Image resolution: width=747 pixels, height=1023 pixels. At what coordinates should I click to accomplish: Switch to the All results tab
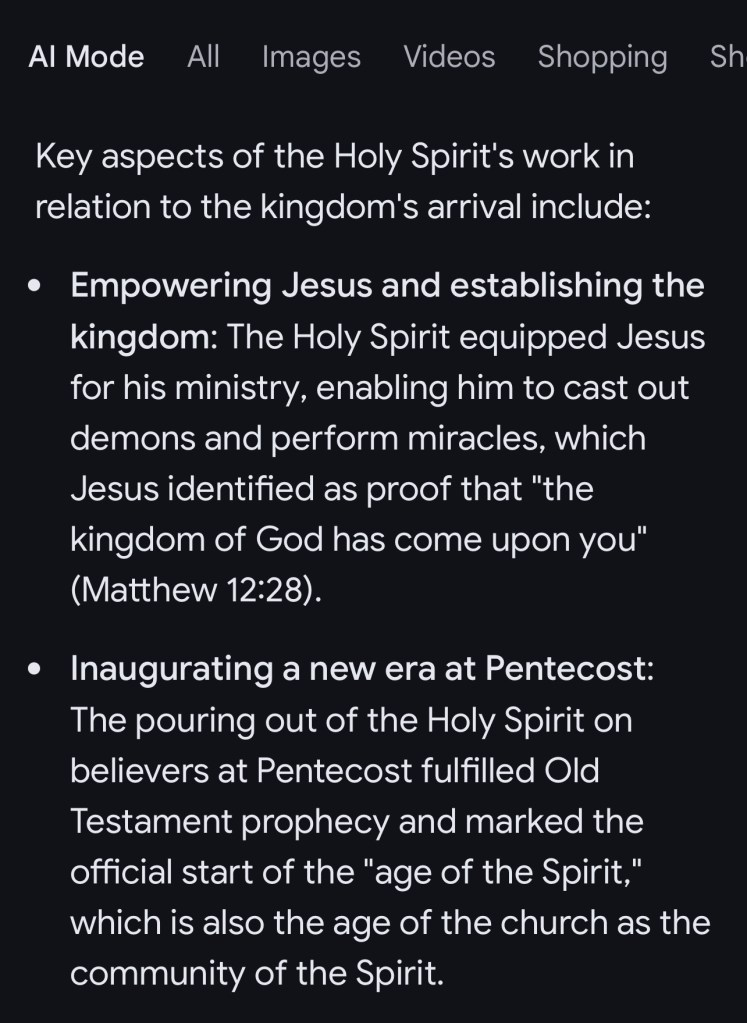click(203, 58)
